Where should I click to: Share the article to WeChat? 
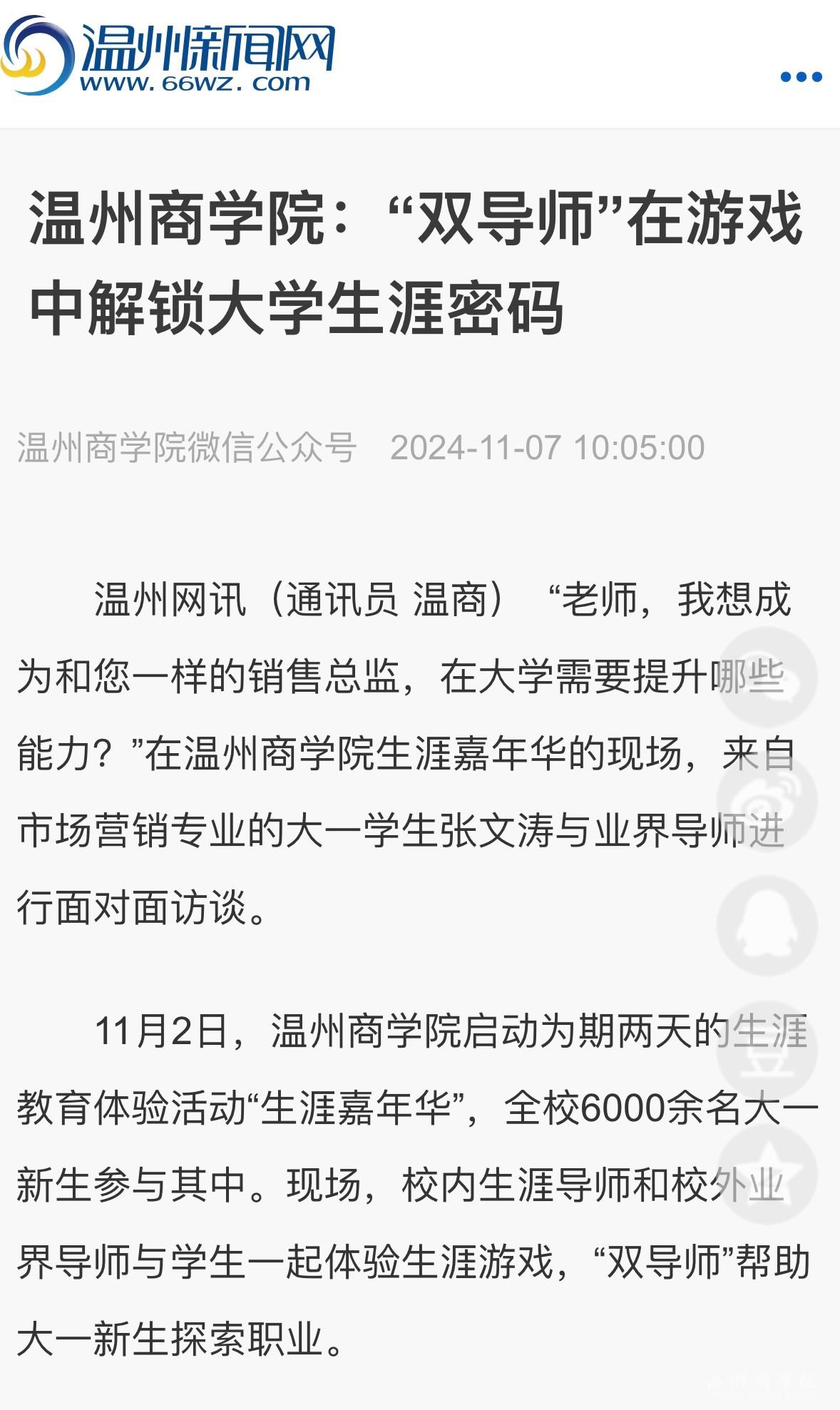click(767, 677)
